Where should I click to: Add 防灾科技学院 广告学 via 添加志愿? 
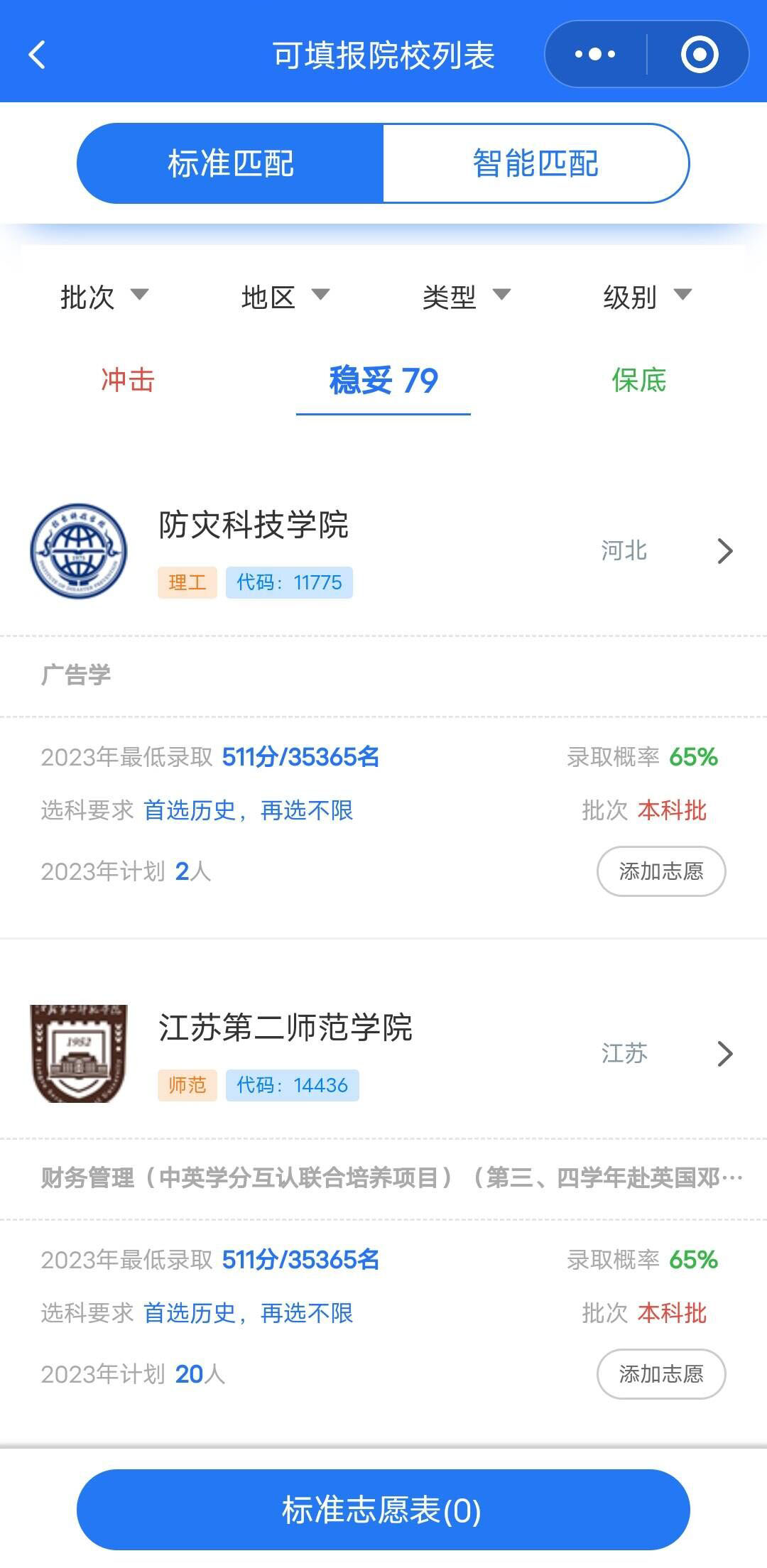point(661,871)
